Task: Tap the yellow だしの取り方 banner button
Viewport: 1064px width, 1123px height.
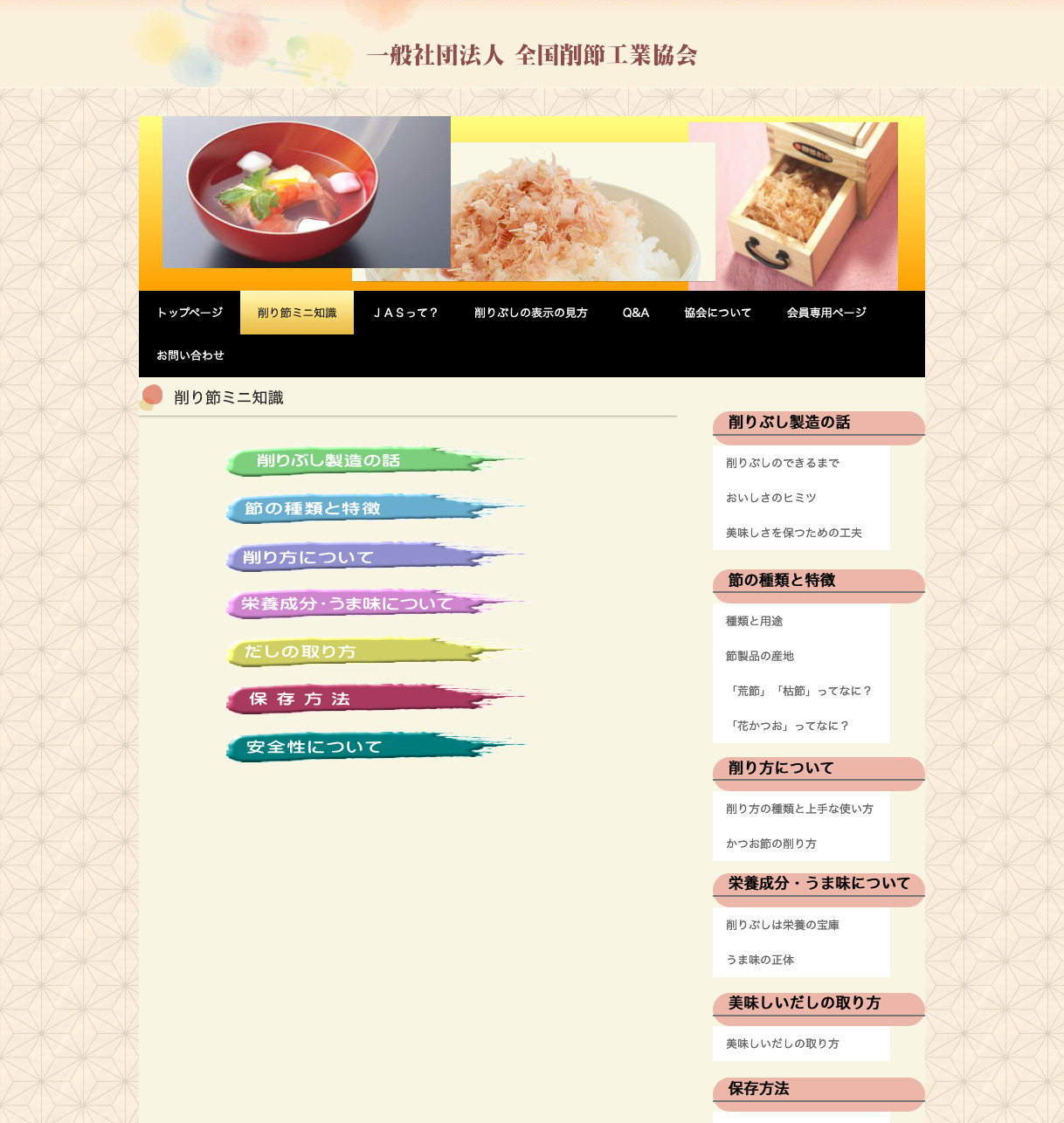Action: (x=349, y=652)
